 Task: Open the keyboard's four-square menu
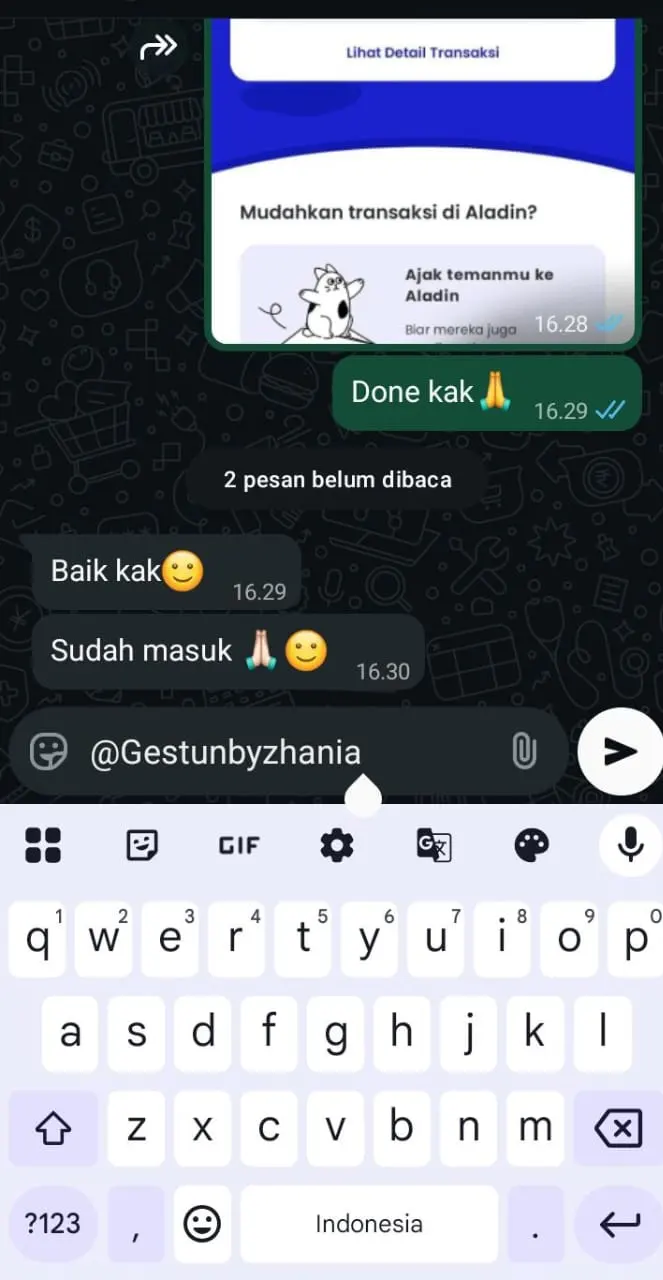(x=43, y=846)
